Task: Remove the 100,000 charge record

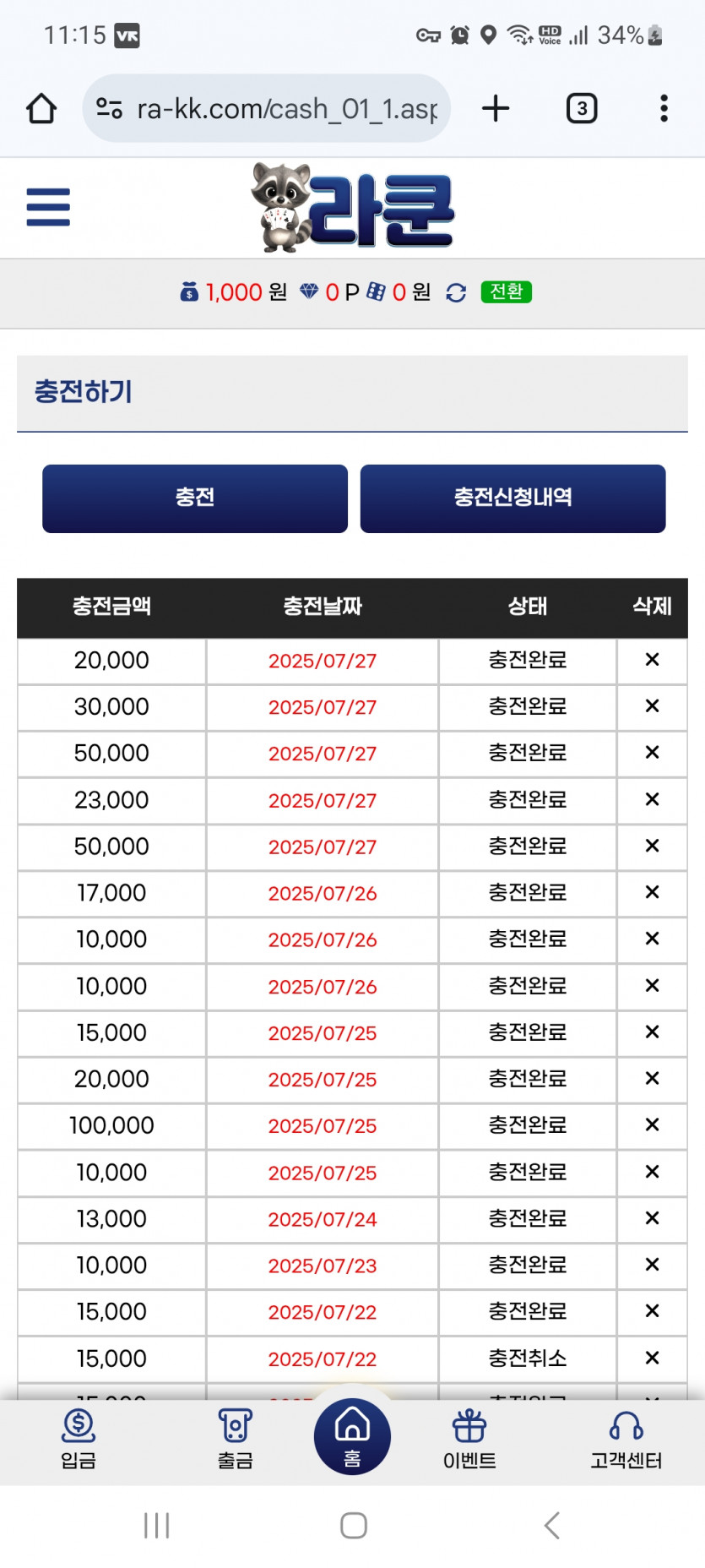Action: tap(652, 1125)
